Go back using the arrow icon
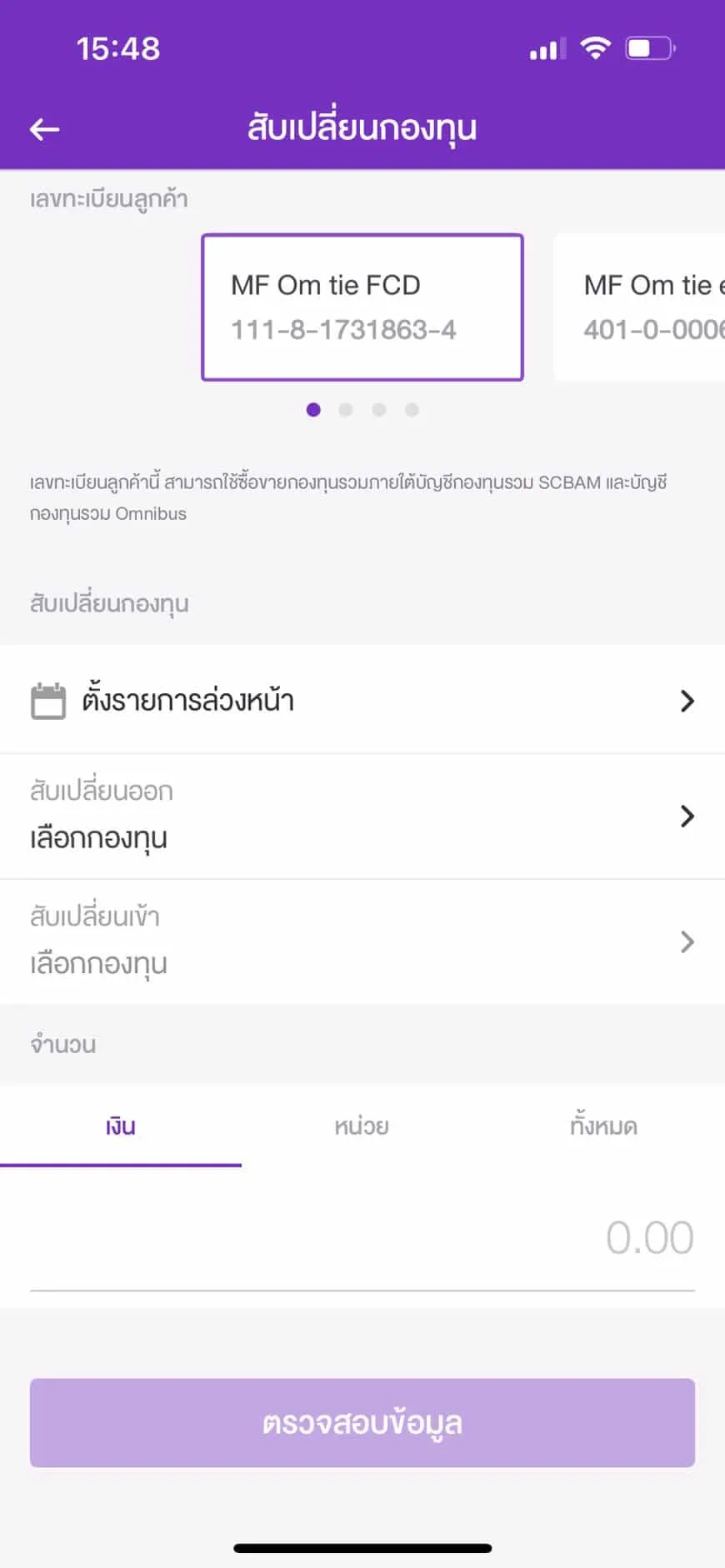This screenshot has width=725, height=1568. [45, 129]
